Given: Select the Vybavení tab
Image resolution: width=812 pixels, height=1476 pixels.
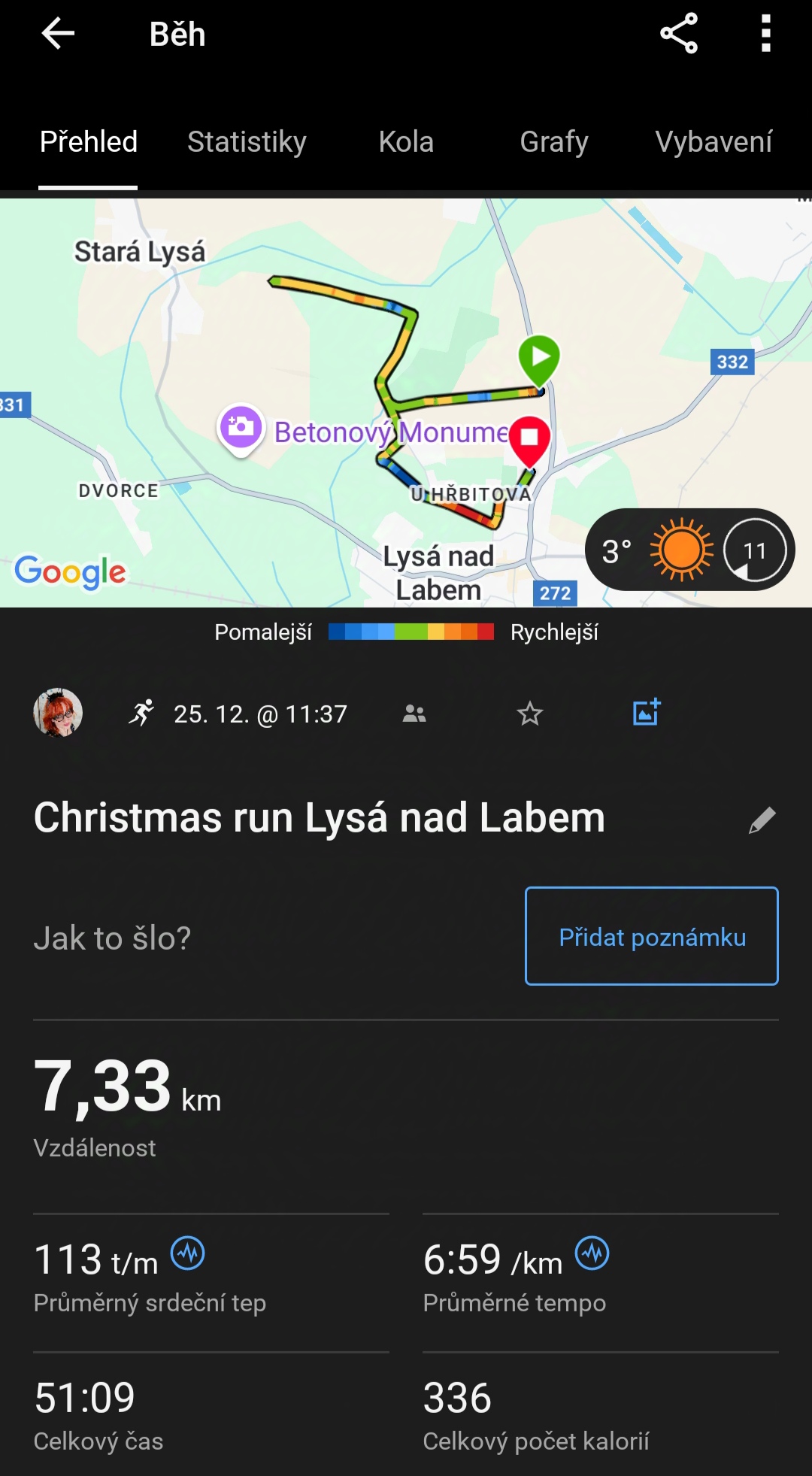Looking at the screenshot, I should [714, 142].
